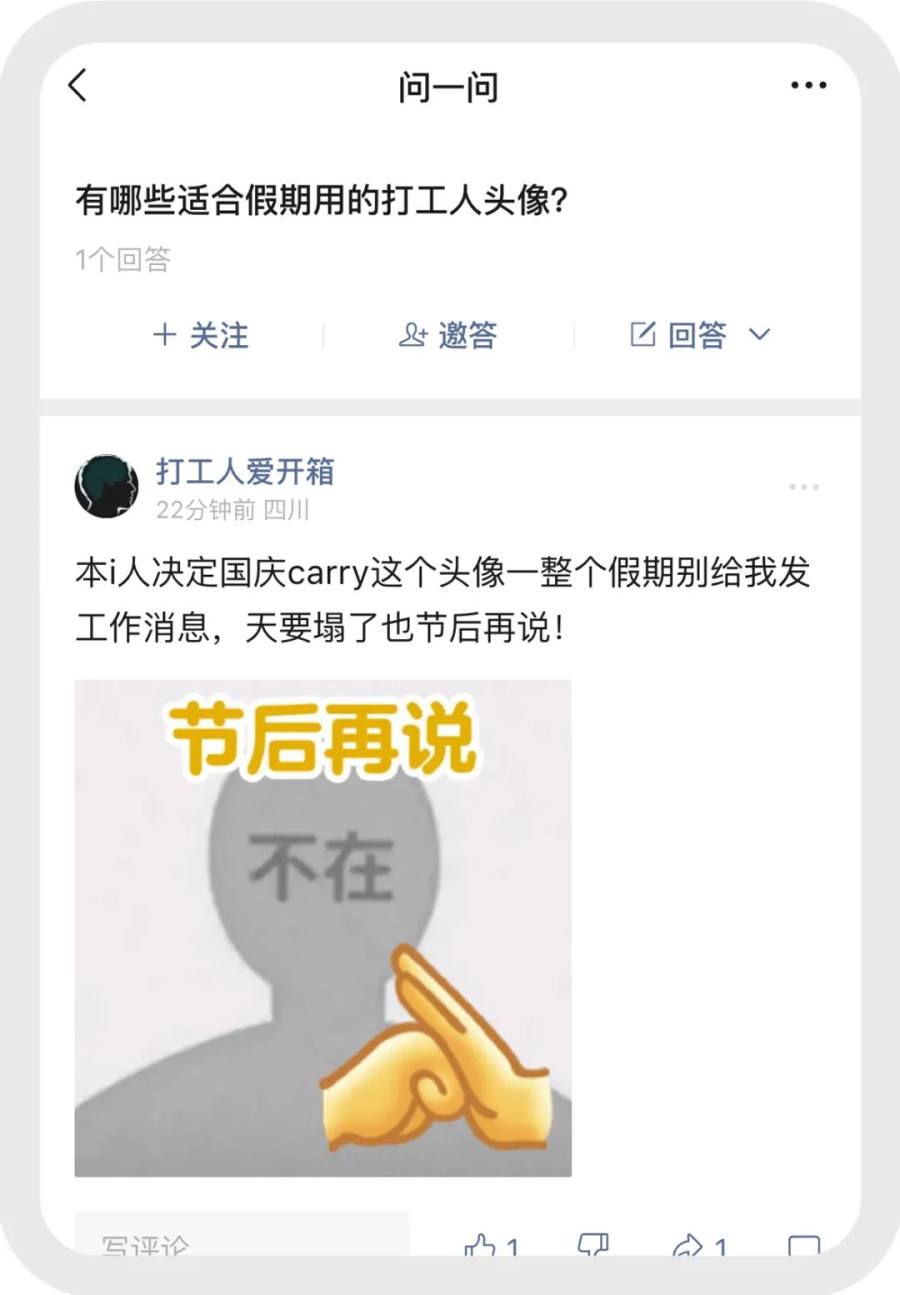Screen dimensions: 900x1295
Task: Tap the username 打工人爱开箱
Action: coord(245,471)
